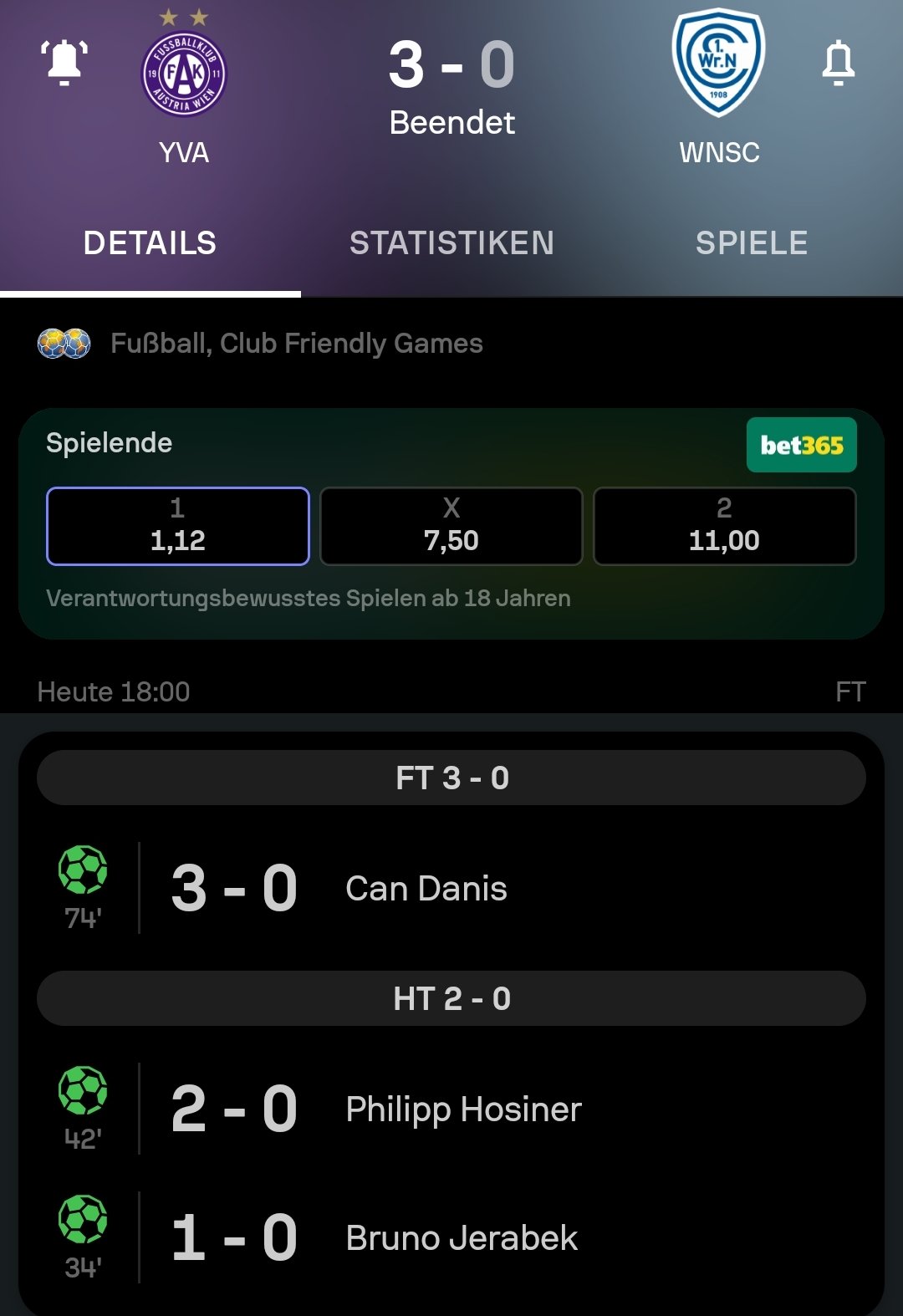Select the draw odds 7,50

(x=451, y=526)
